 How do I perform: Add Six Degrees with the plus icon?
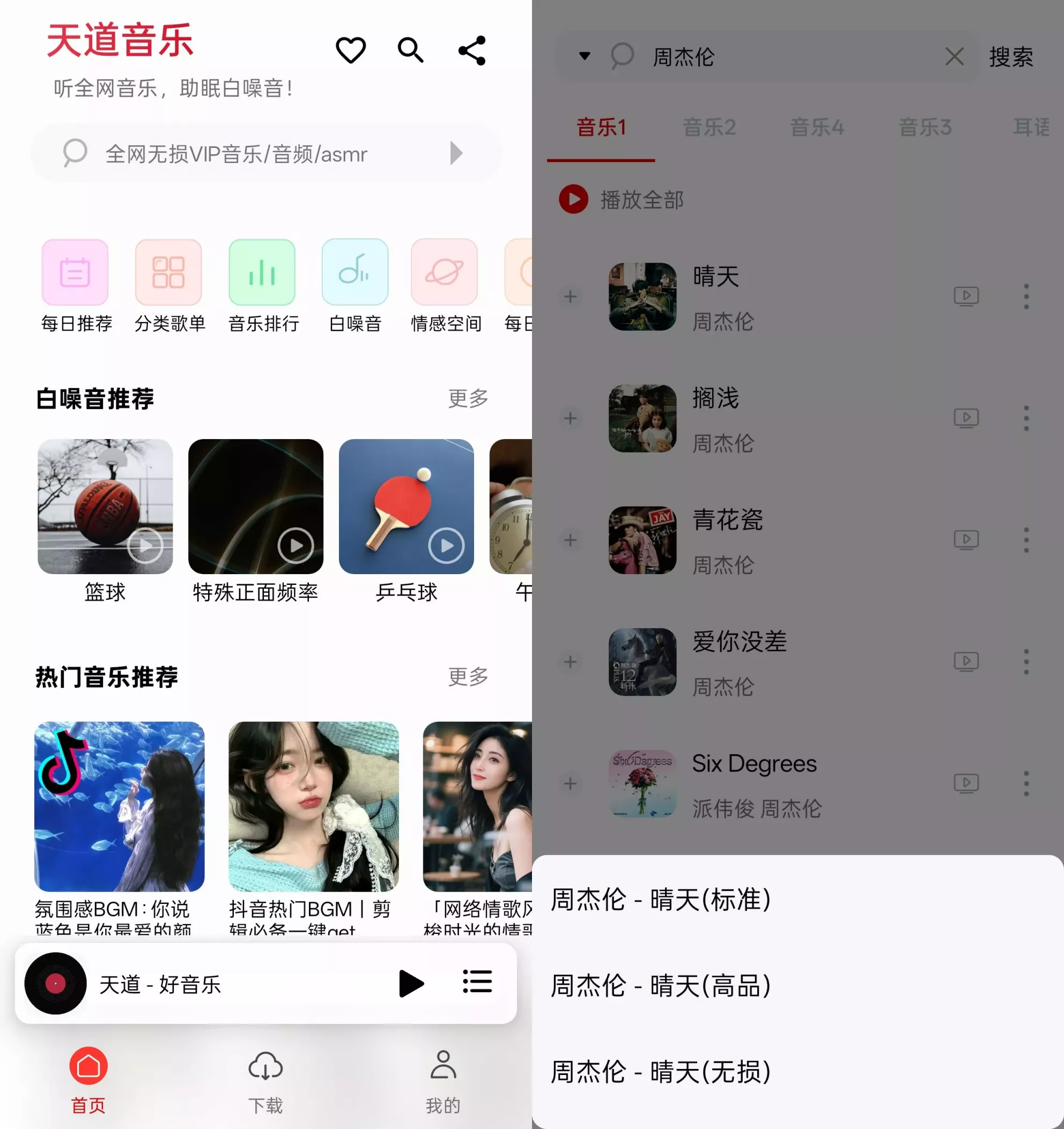[571, 784]
